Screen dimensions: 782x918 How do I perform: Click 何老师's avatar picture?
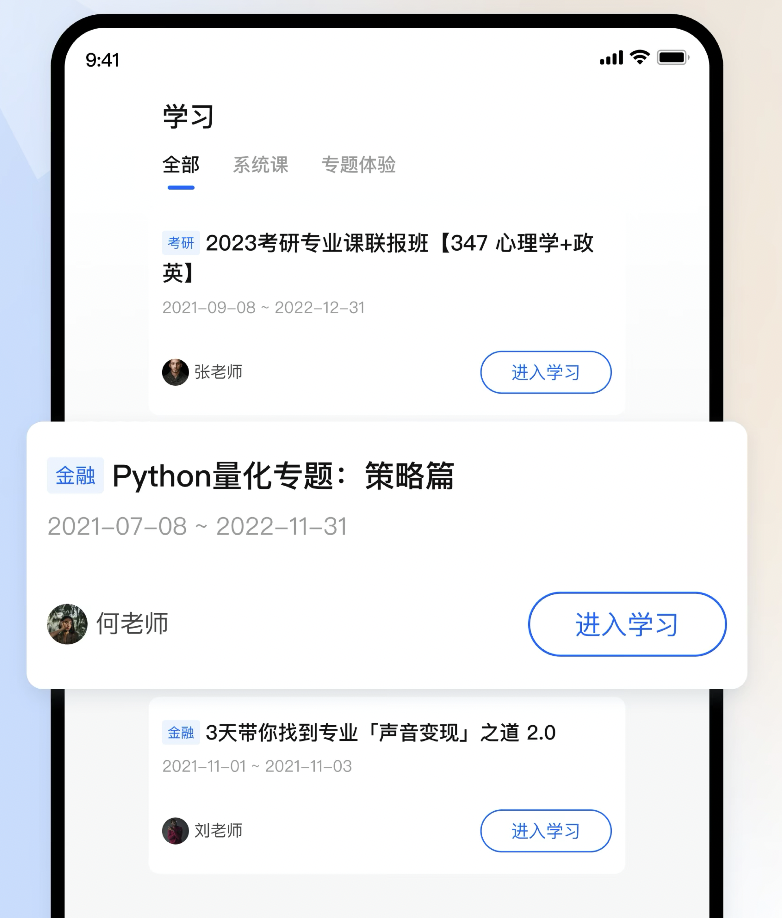tap(67, 624)
